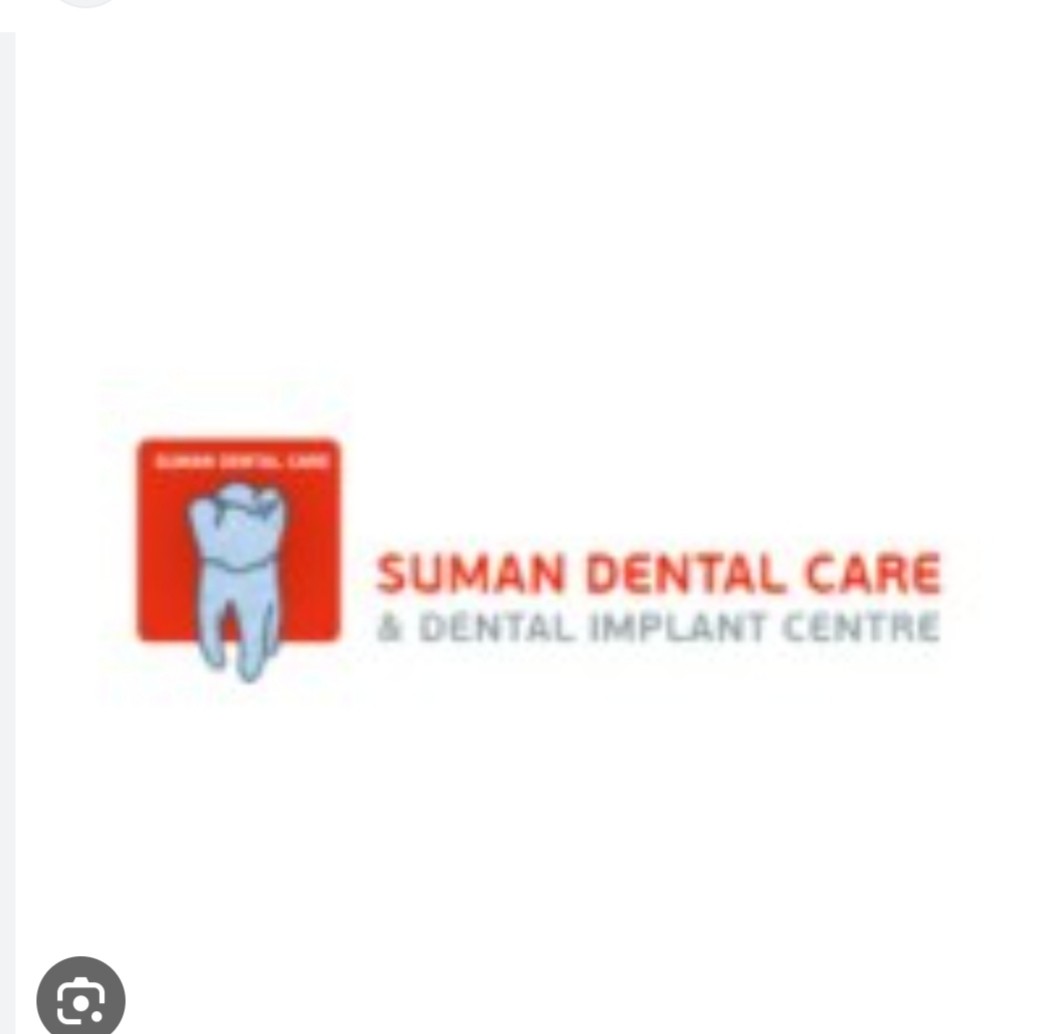This screenshot has height=1034, width=1055.
Task: Search this image with Google Lens
Action: (x=80, y=999)
